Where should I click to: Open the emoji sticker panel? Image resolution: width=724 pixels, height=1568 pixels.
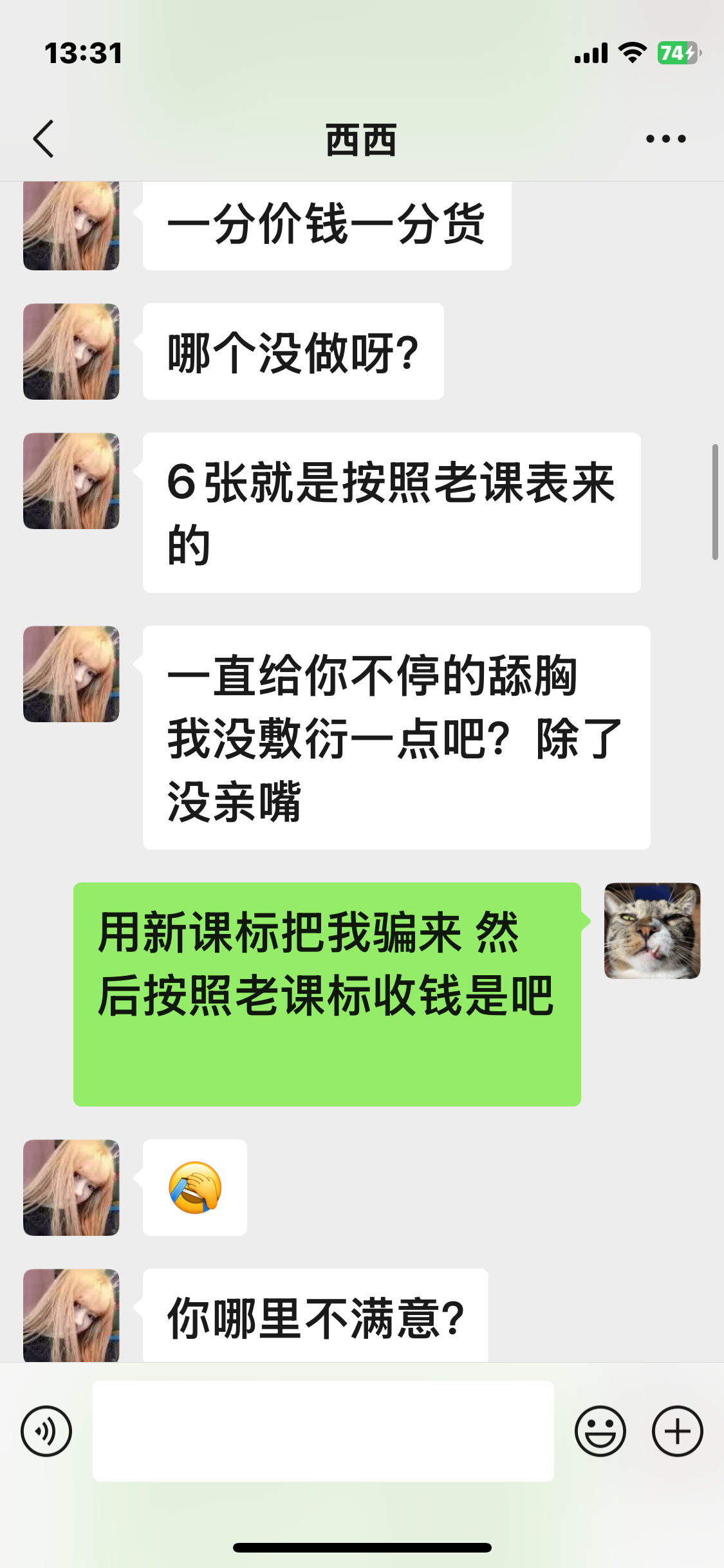(x=600, y=1431)
